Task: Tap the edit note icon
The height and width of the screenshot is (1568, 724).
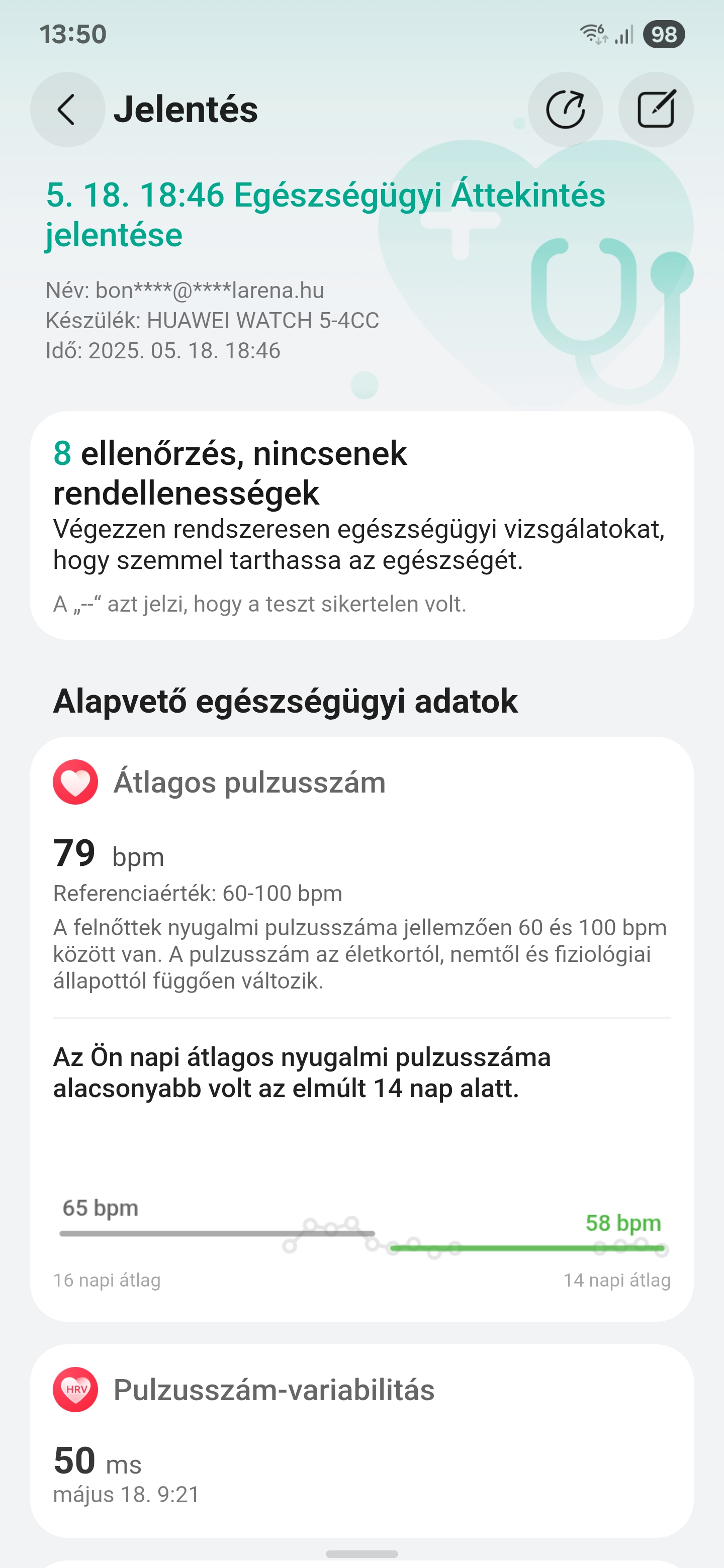Action: 656,110
